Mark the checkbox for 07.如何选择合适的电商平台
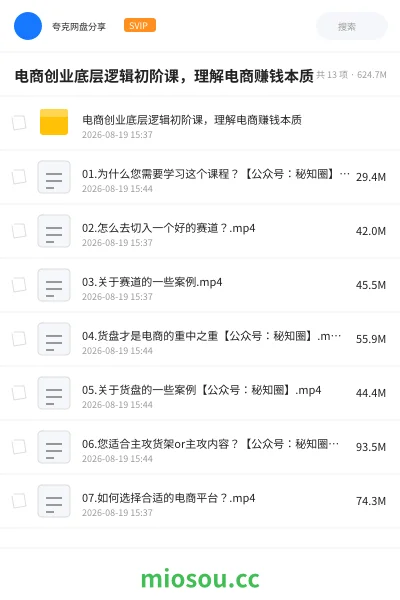400x600 pixels. point(19,501)
